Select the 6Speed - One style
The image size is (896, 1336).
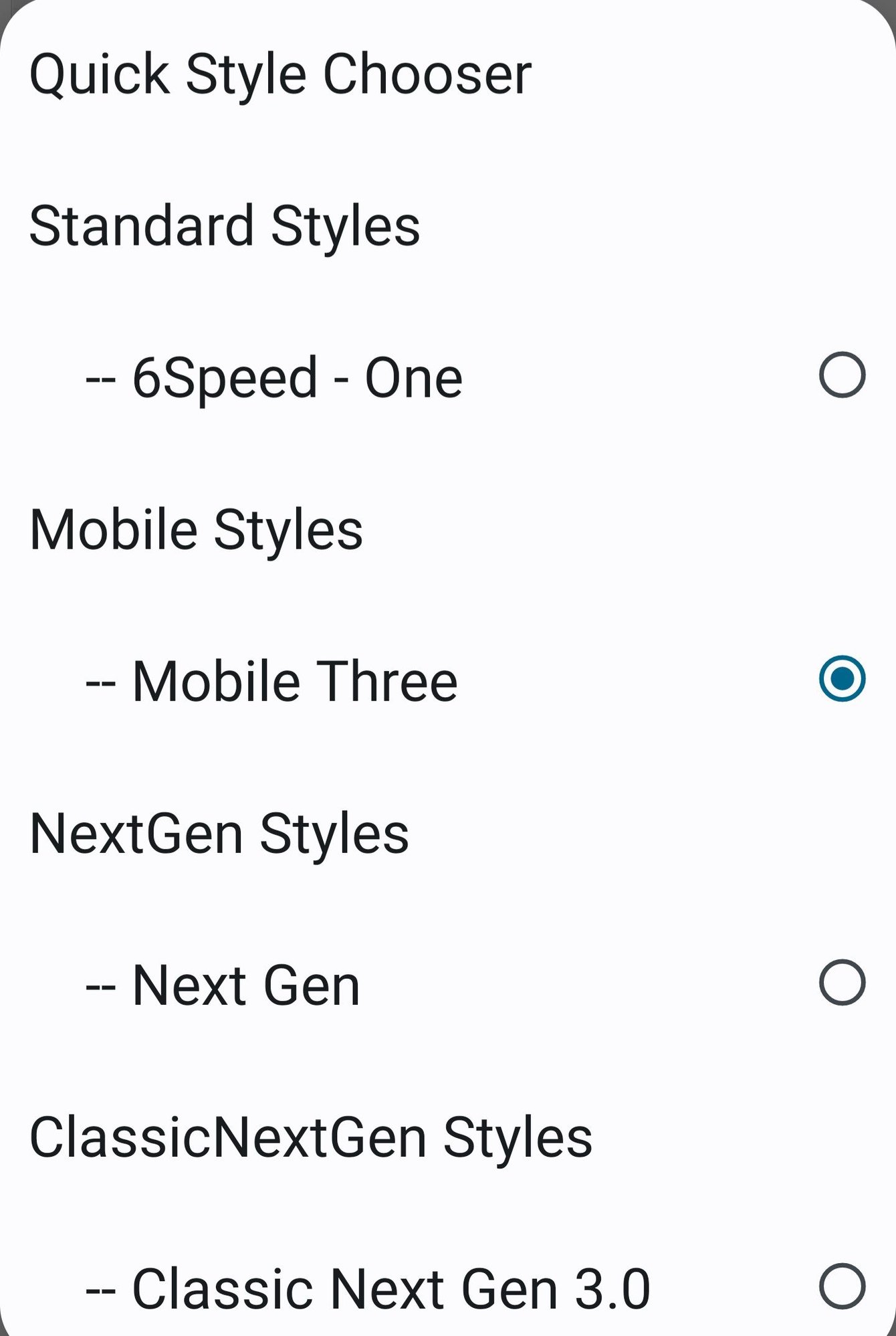click(841, 375)
